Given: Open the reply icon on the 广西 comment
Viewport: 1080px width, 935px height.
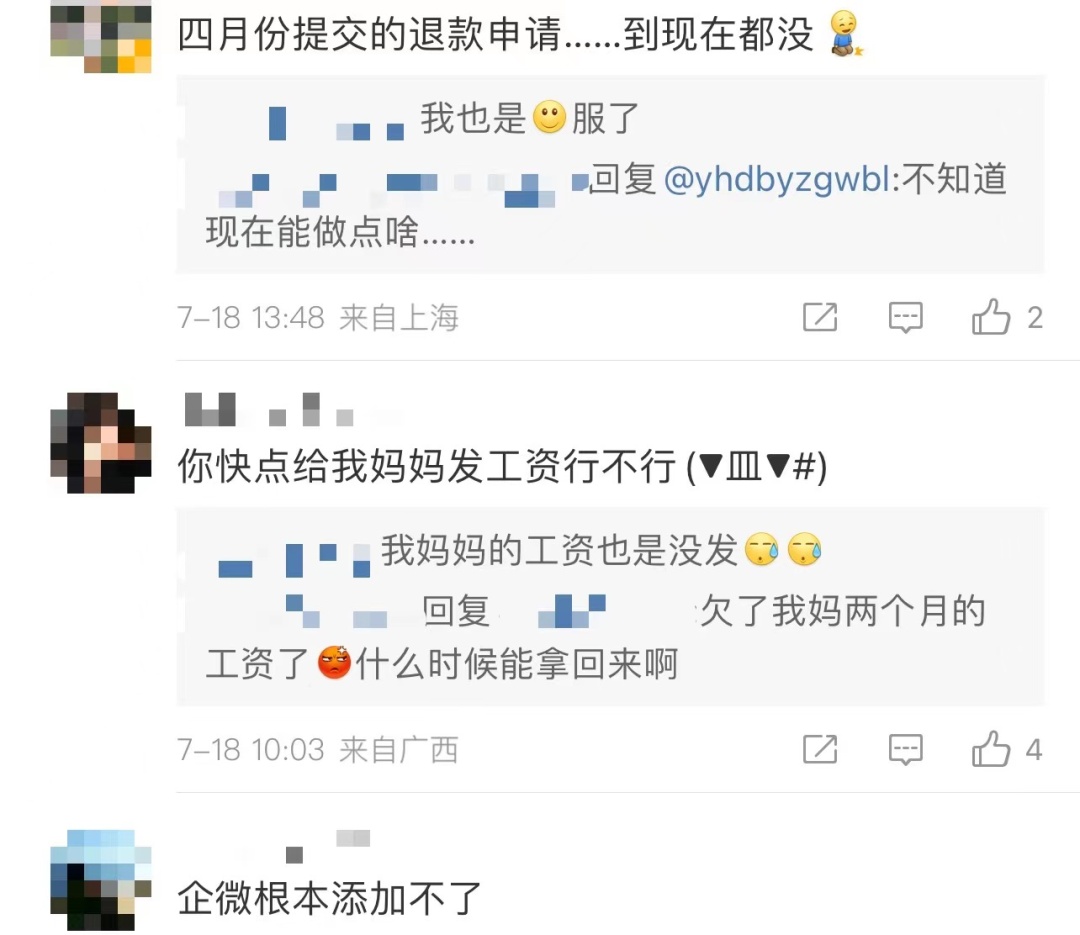Looking at the screenshot, I should tap(906, 750).
